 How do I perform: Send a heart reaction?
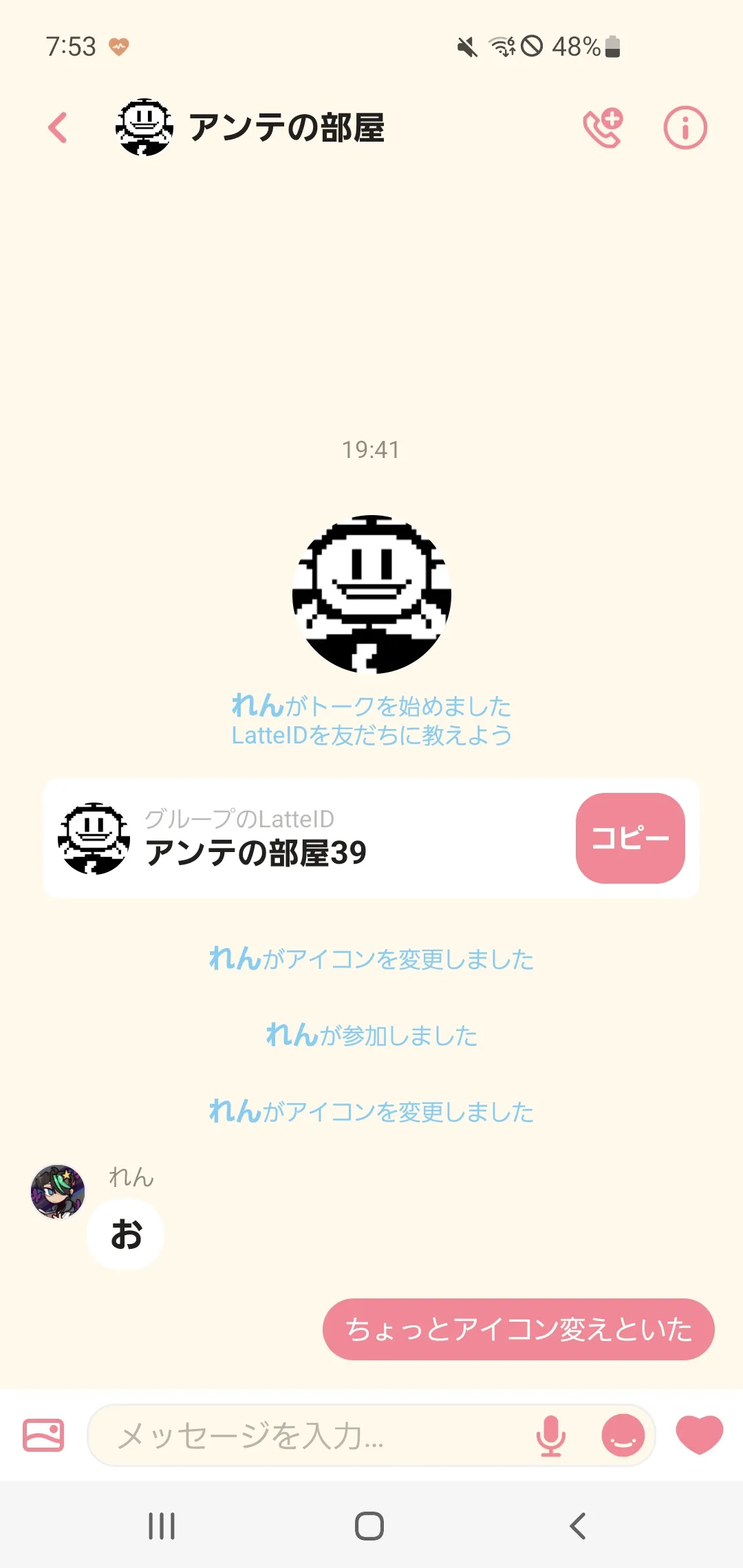[699, 1435]
